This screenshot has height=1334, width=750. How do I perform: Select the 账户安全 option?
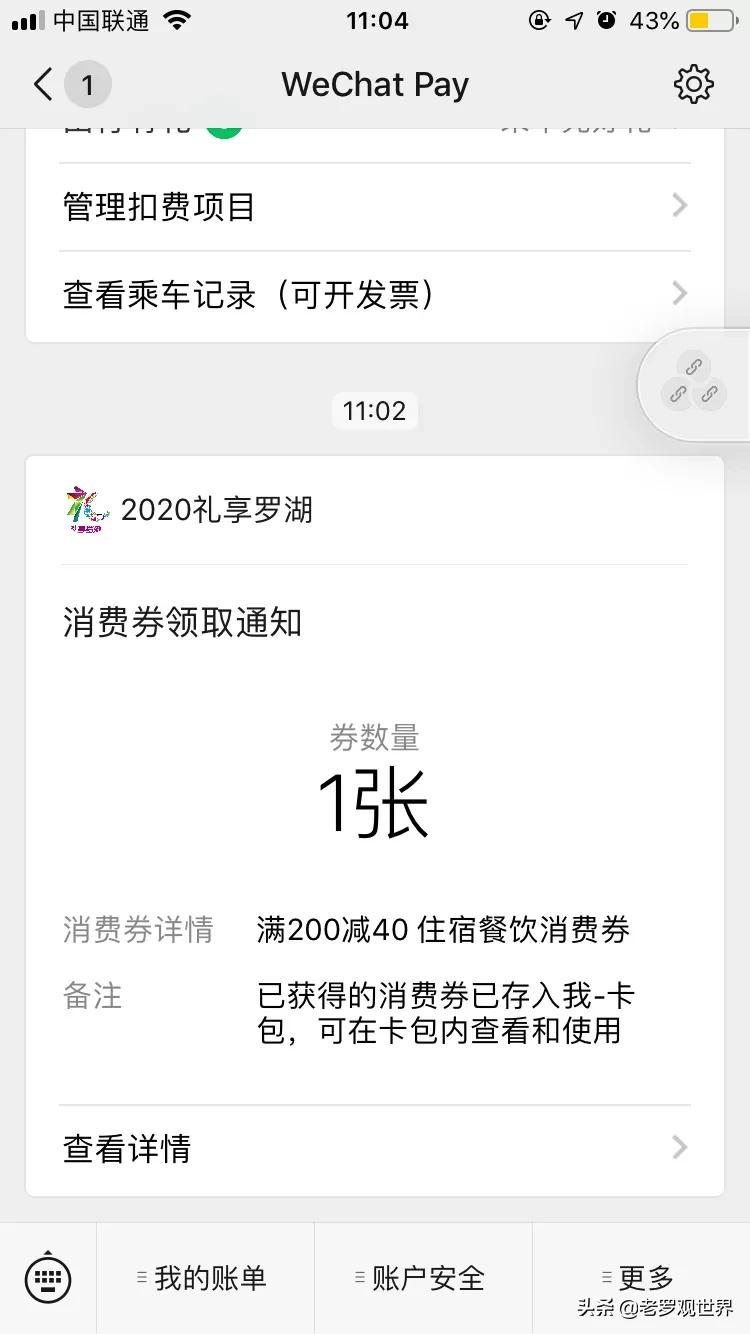[x=422, y=1278]
